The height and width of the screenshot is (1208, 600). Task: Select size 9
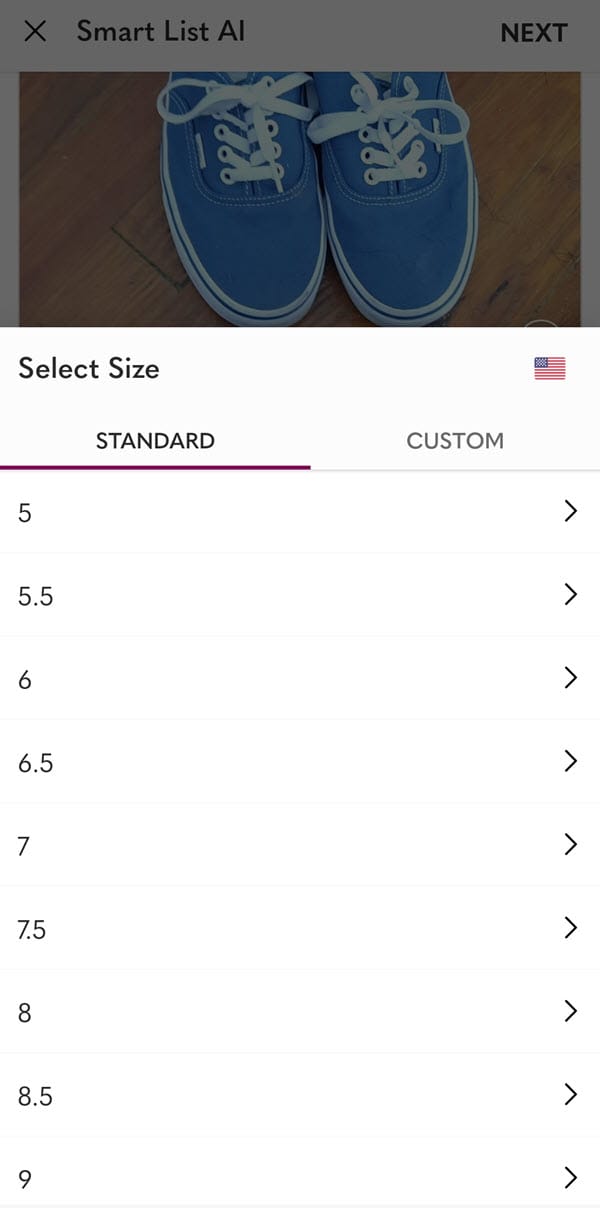click(x=300, y=1178)
